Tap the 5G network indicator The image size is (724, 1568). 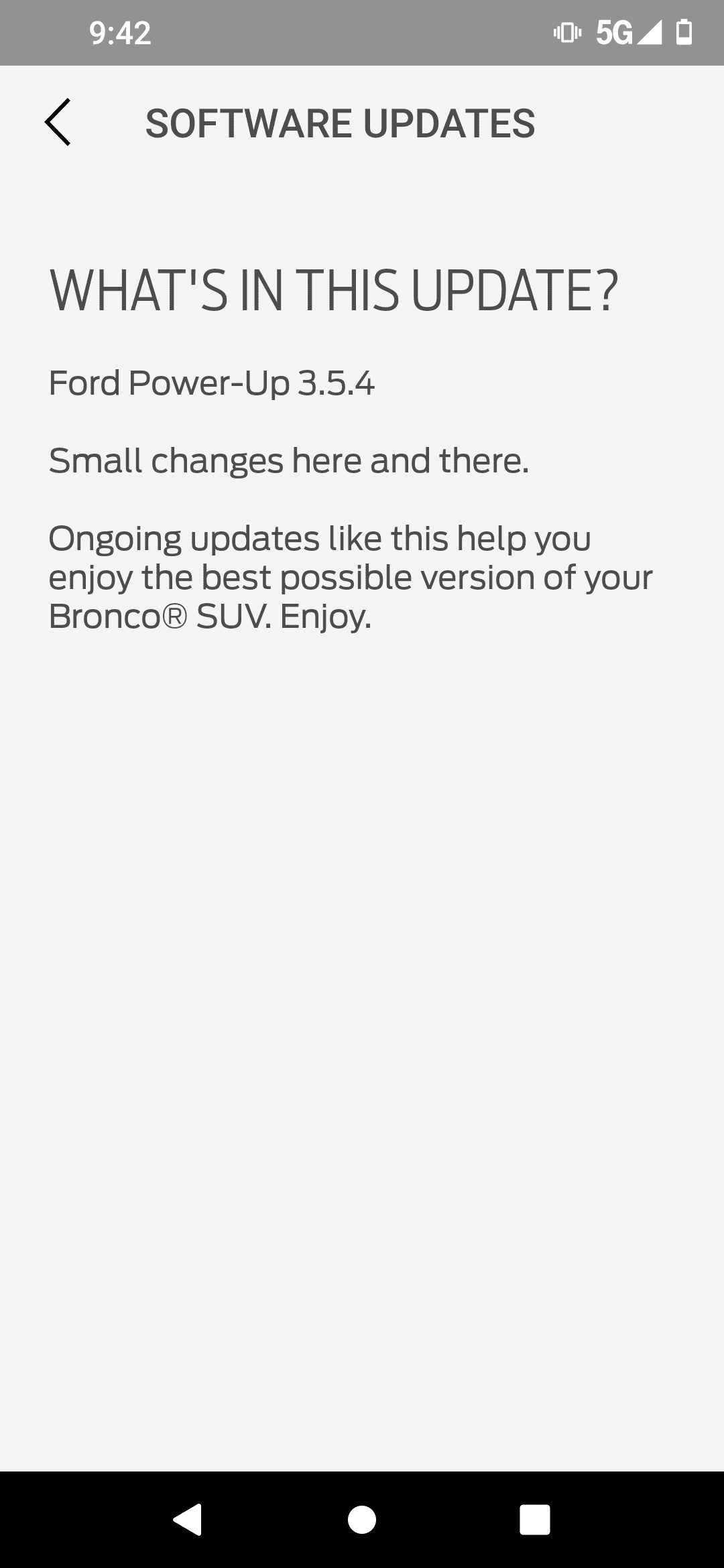(614, 33)
